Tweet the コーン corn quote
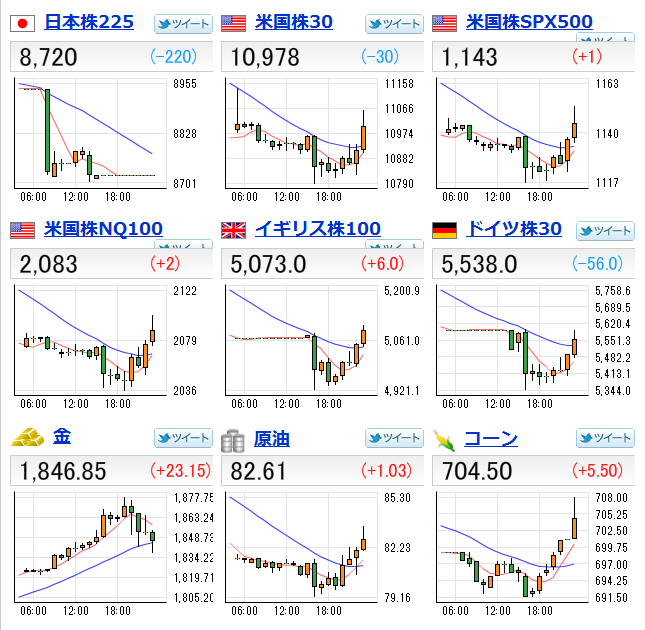The width and height of the screenshot is (645, 630). pyautogui.click(x=605, y=438)
